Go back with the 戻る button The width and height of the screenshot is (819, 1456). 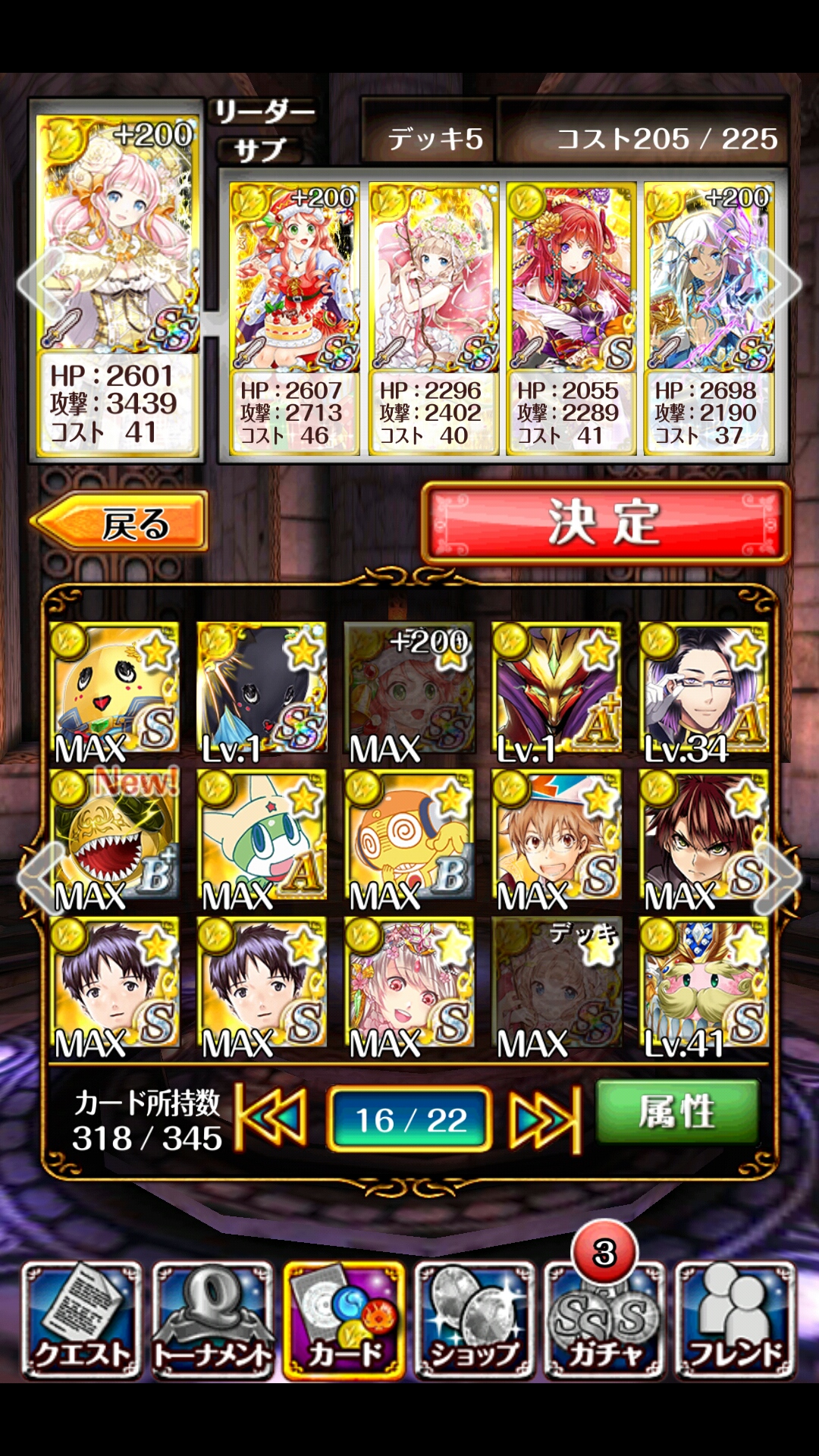pos(120,522)
